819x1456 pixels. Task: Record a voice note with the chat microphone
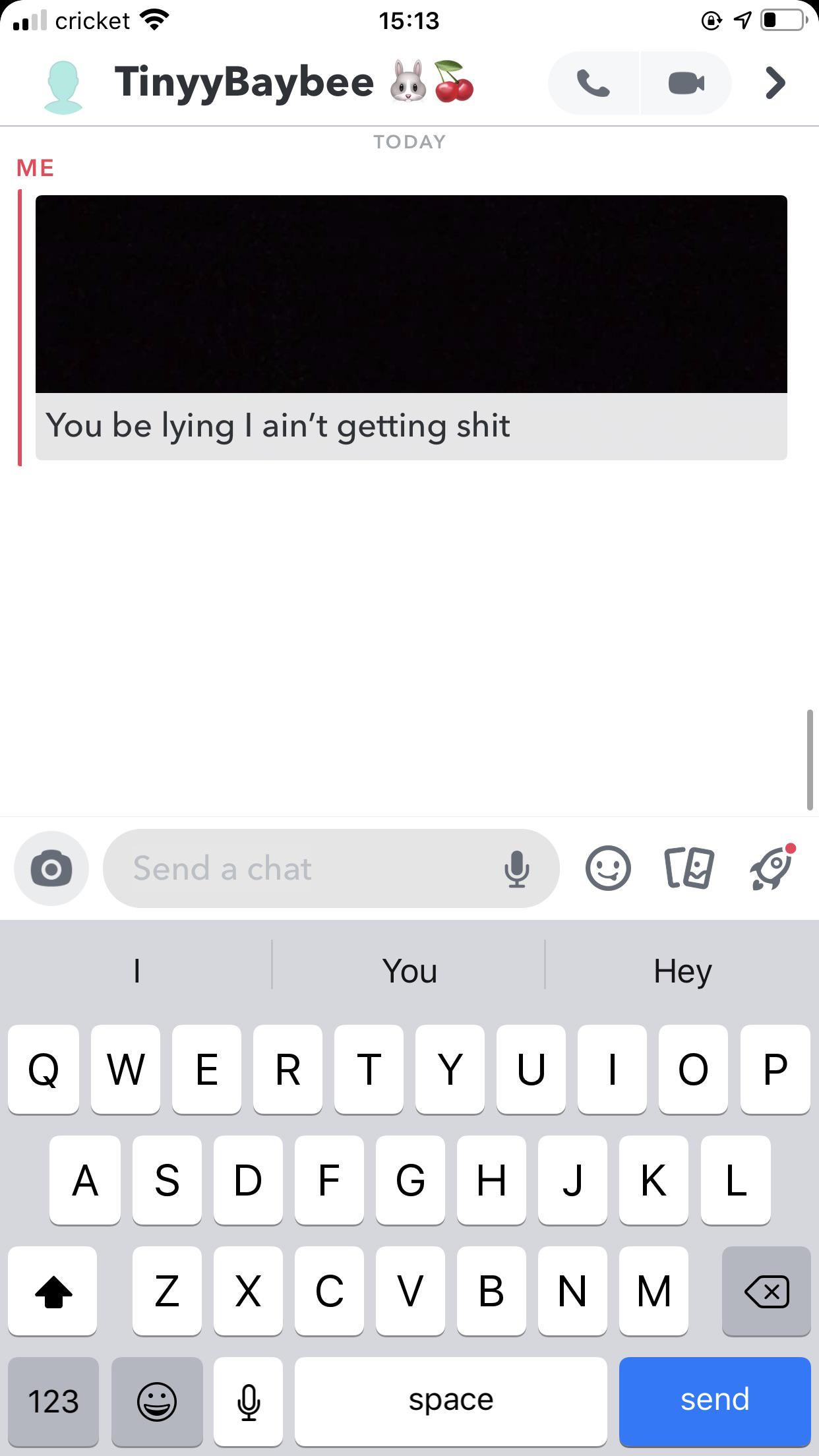click(516, 868)
